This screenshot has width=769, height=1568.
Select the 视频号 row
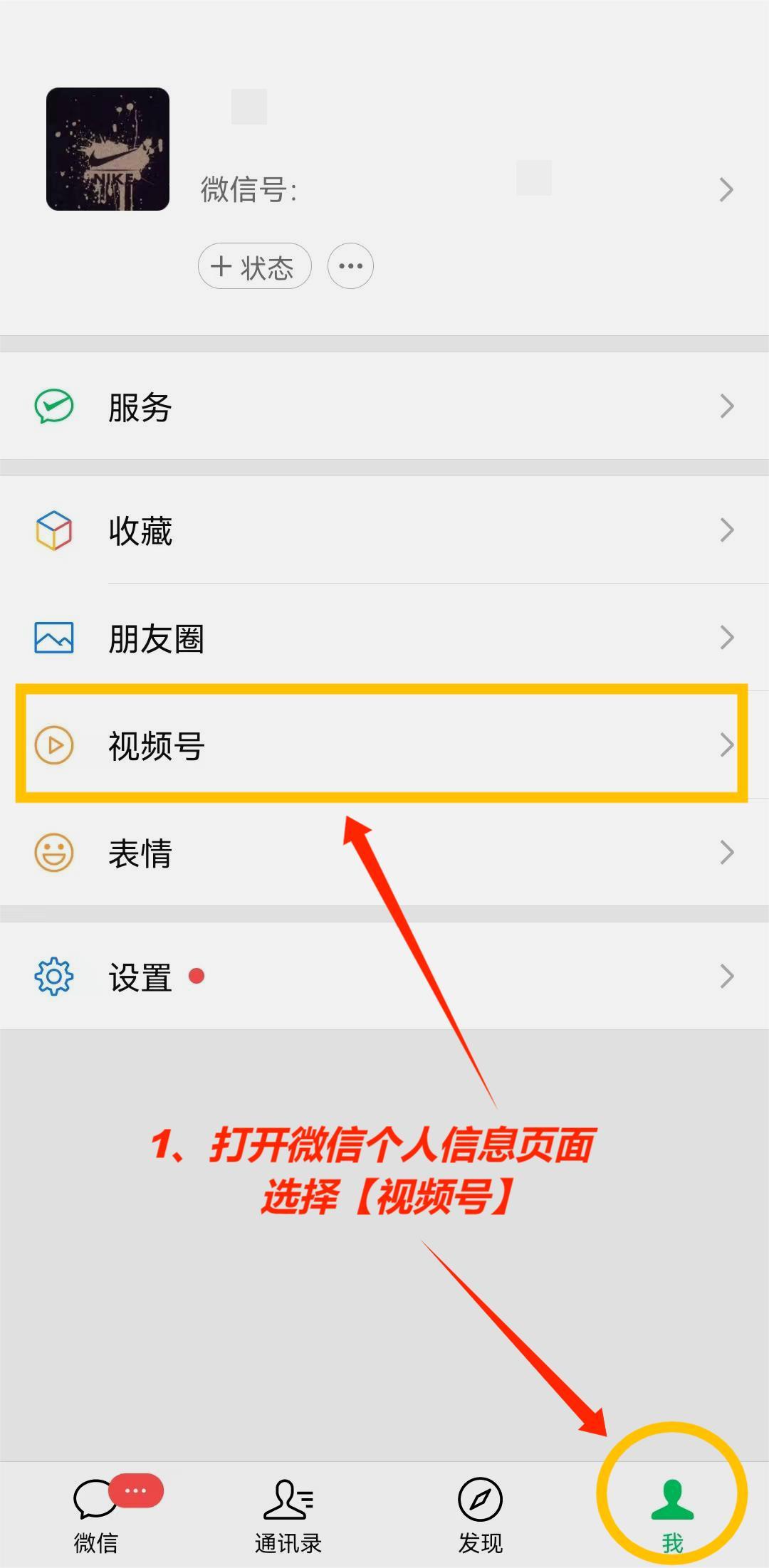[x=384, y=744]
